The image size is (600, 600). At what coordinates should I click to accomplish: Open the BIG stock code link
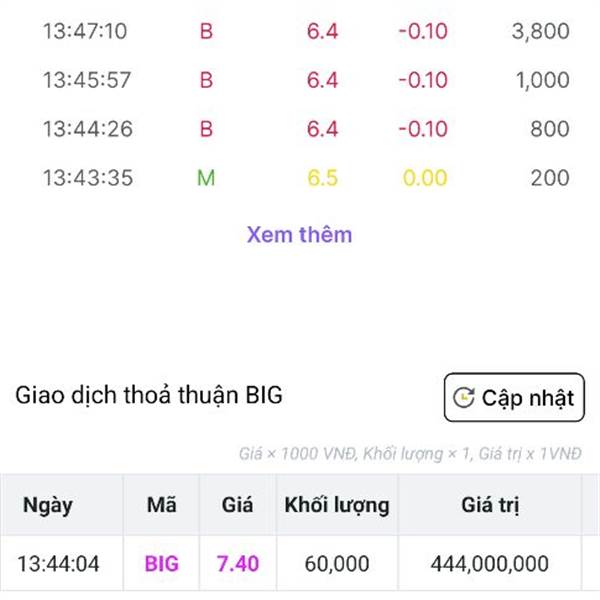162,564
